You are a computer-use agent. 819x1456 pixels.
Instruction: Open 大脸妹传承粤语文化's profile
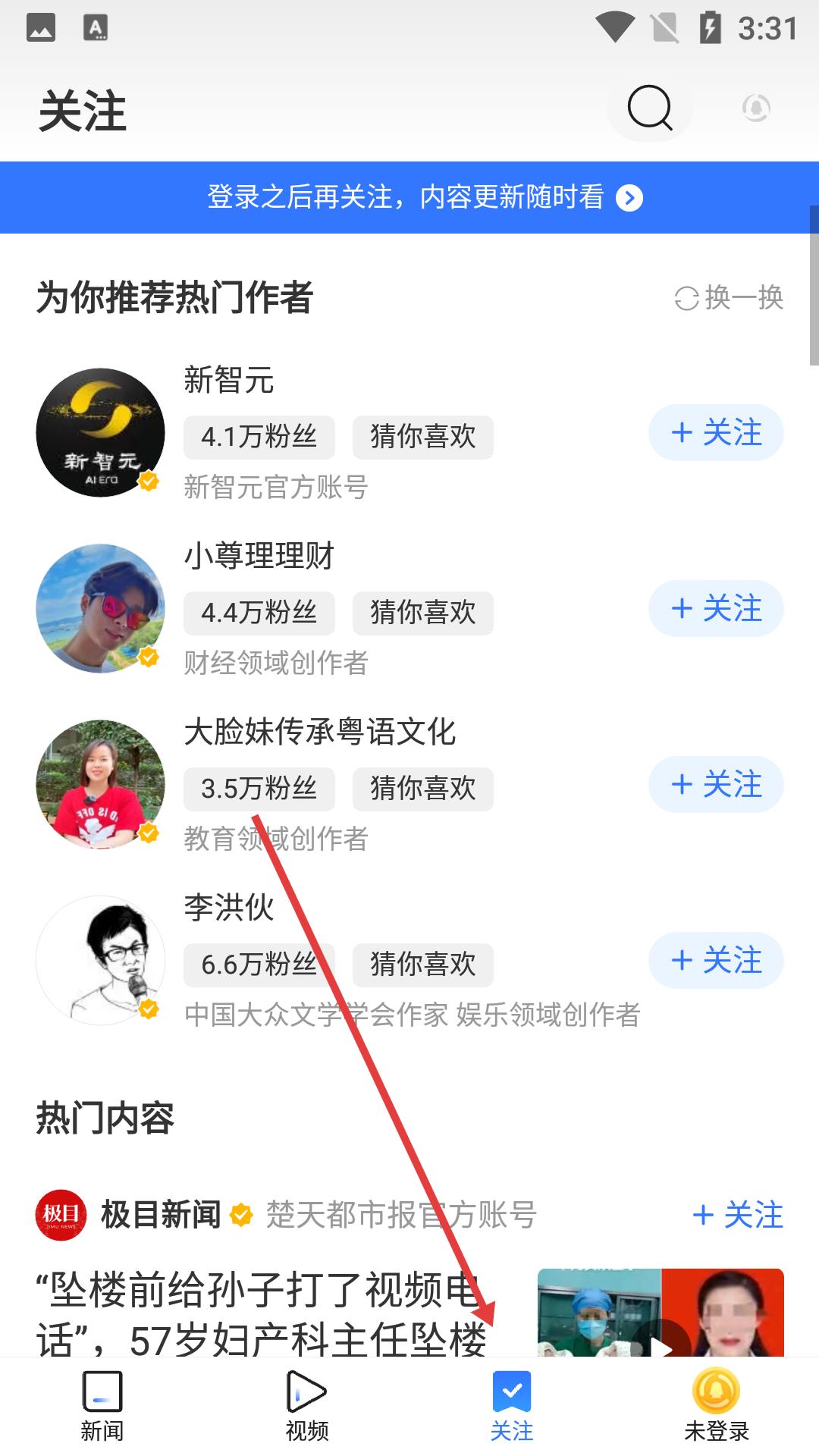tap(100, 784)
